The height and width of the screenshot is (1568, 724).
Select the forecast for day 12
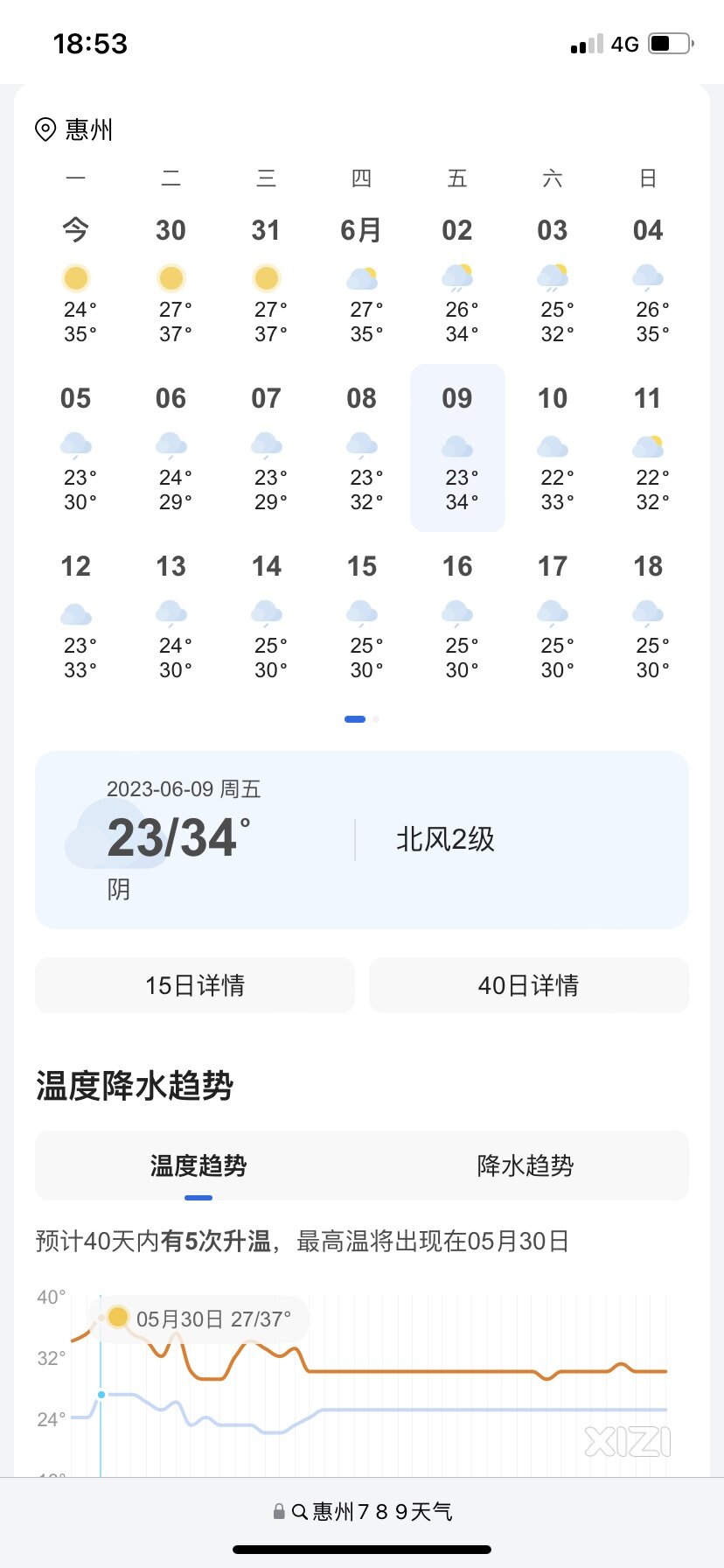76,616
